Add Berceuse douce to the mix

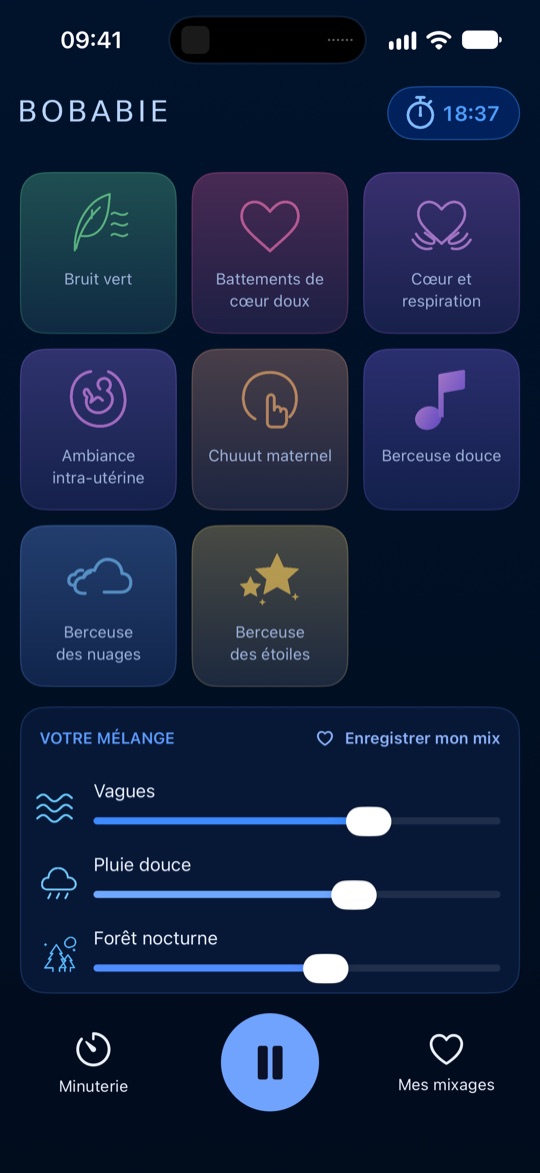441,429
